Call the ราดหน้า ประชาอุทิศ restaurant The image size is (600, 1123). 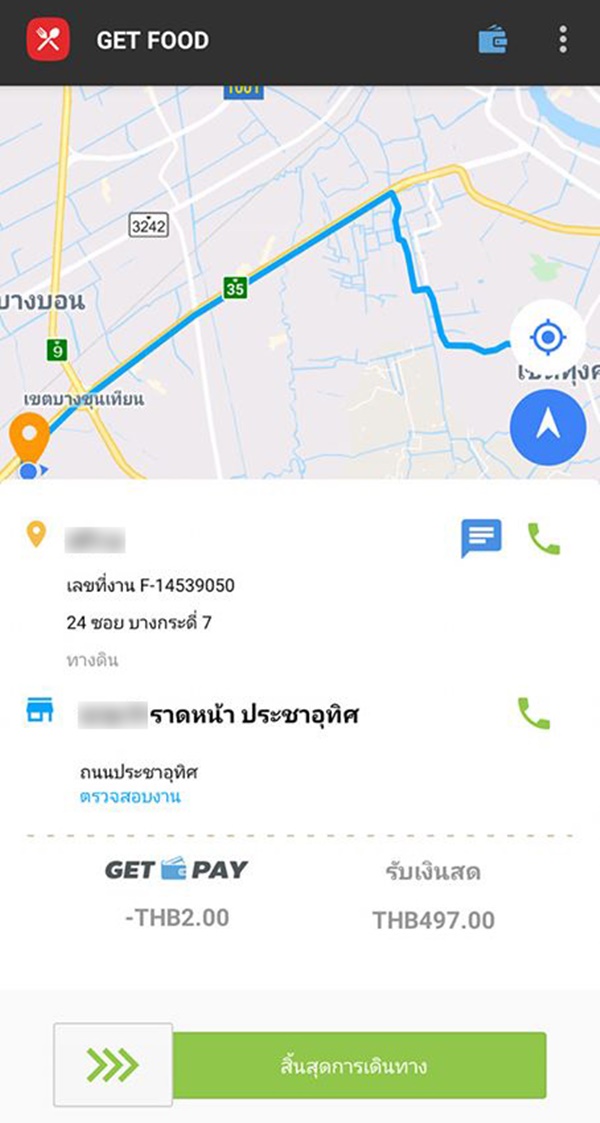(x=534, y=712)
